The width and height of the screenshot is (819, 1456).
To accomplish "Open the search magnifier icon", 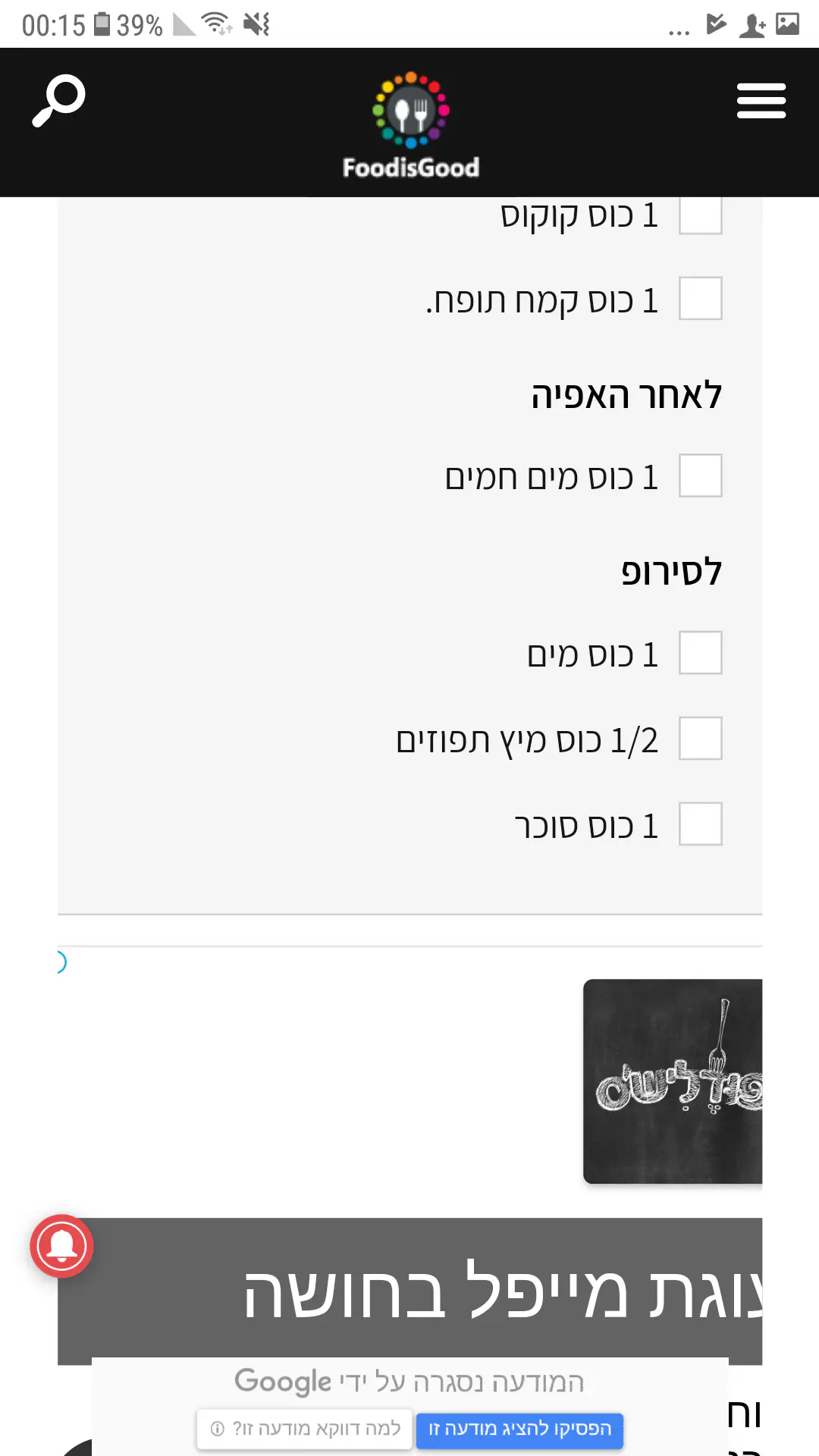I will [x=58, y=100].
